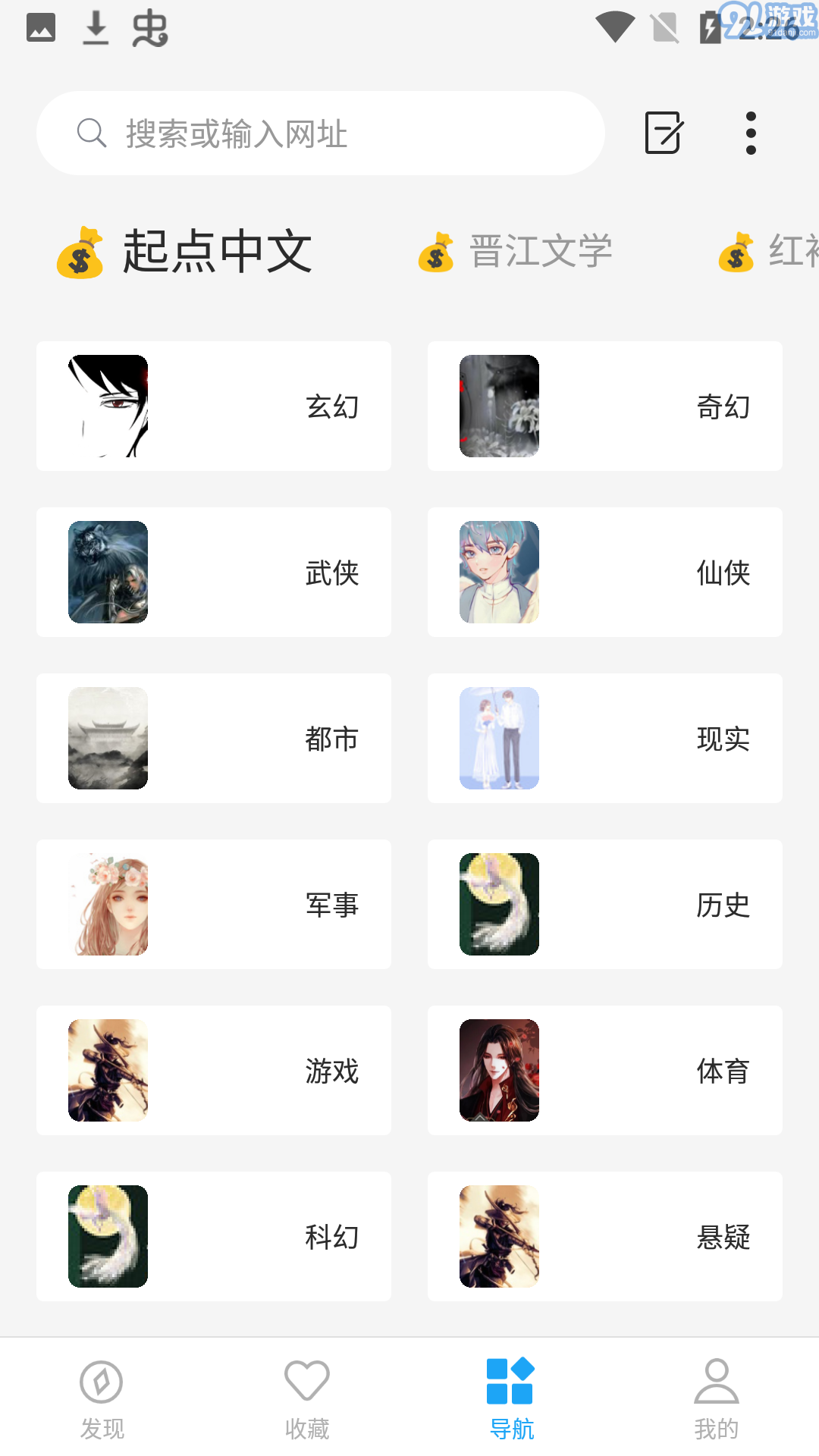Screen dimensions: 819x1456
Task: Open the 玄幻 category card
Action: click(213, 405)
